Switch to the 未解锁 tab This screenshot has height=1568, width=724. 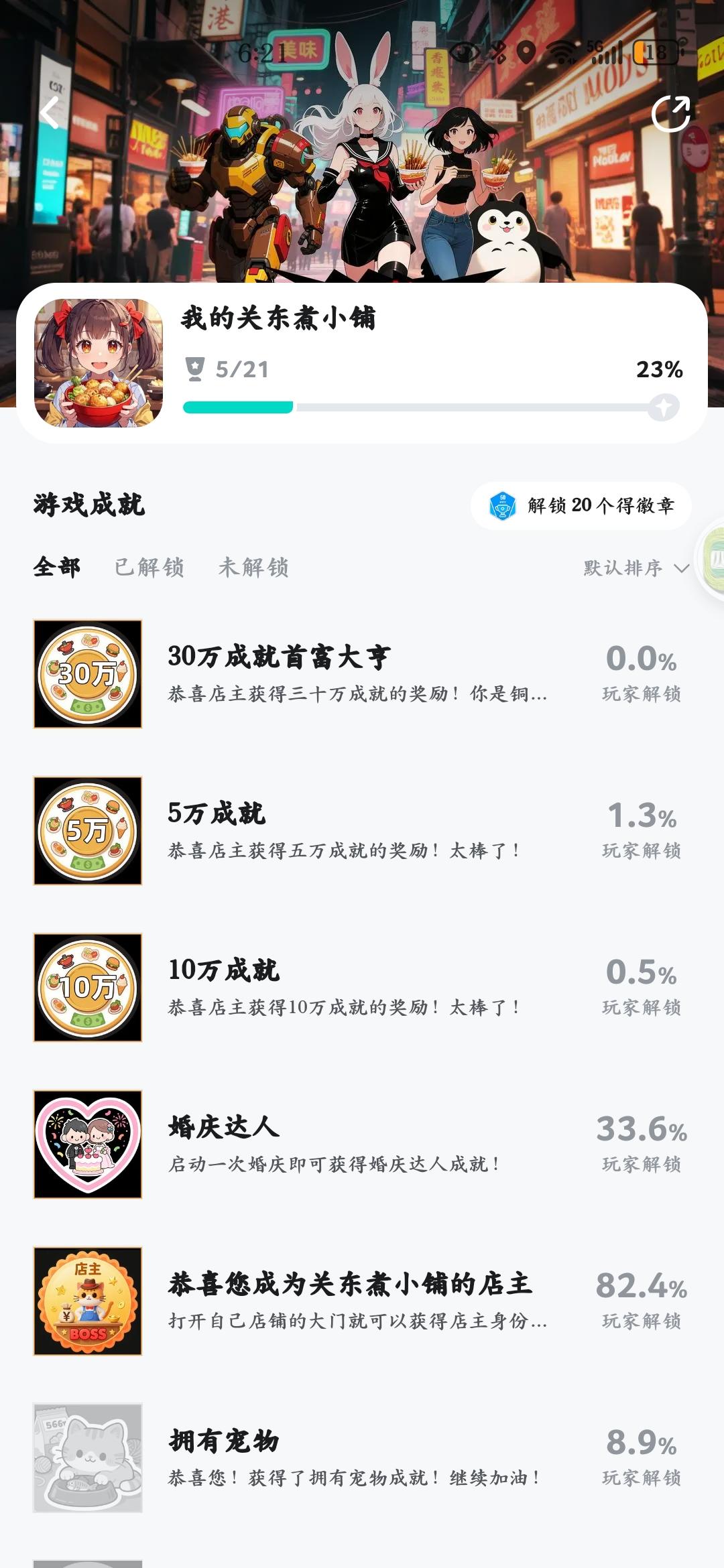point(253,568)
